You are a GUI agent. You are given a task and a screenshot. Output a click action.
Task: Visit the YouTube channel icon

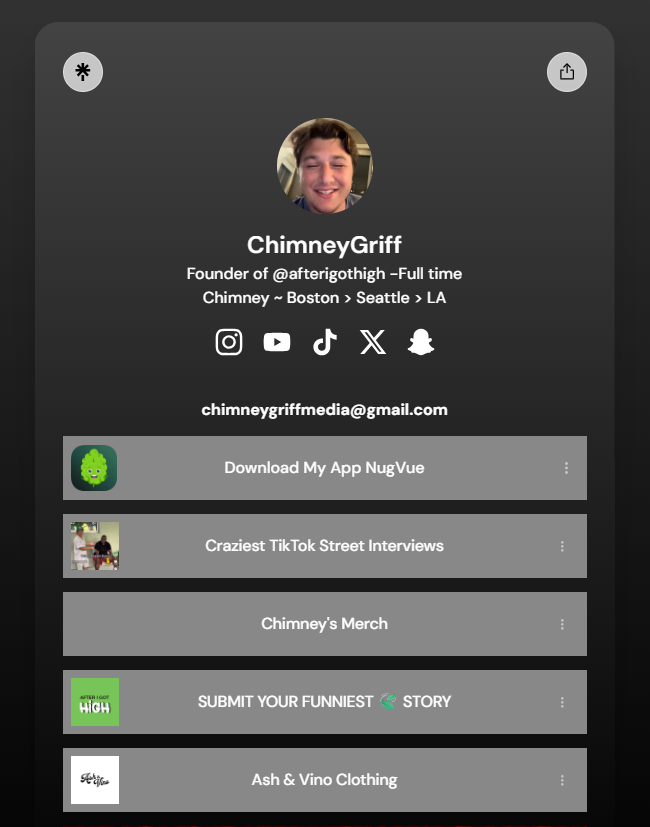(277, 342)
